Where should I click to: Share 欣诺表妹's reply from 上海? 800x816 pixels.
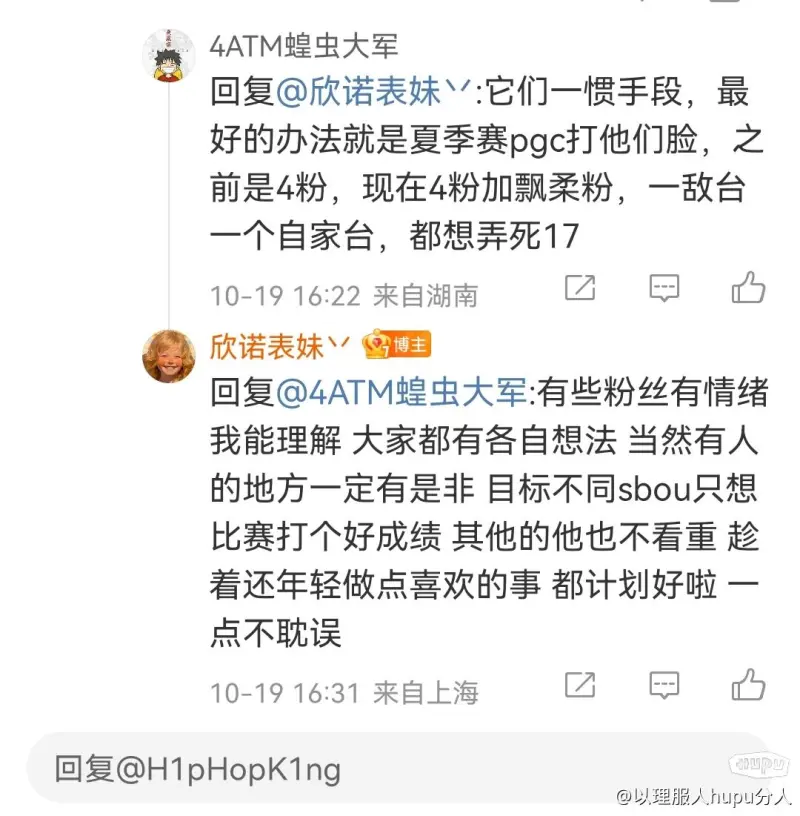click(580, 686)
